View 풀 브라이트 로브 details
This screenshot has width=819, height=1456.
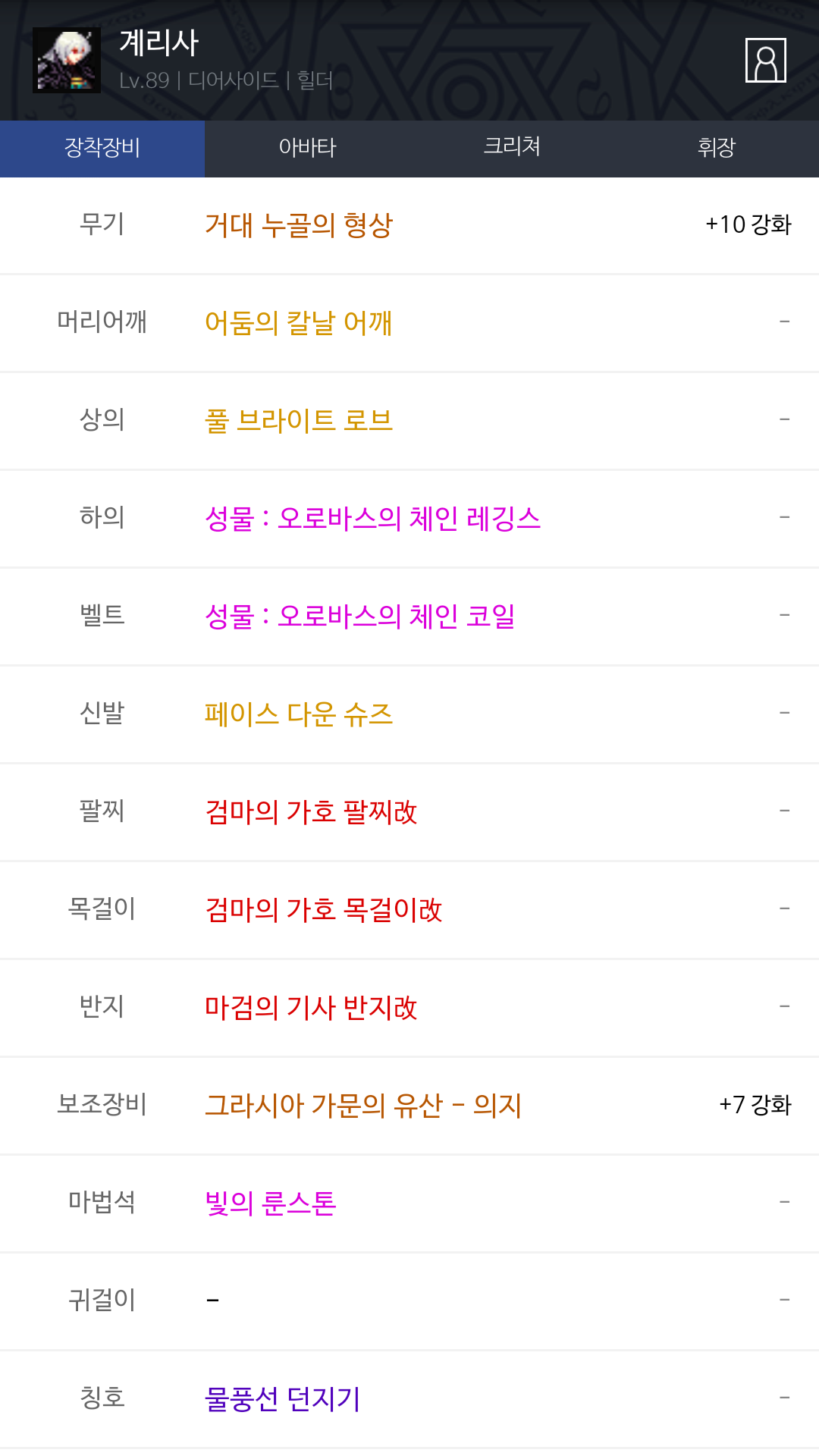(299, 421)
